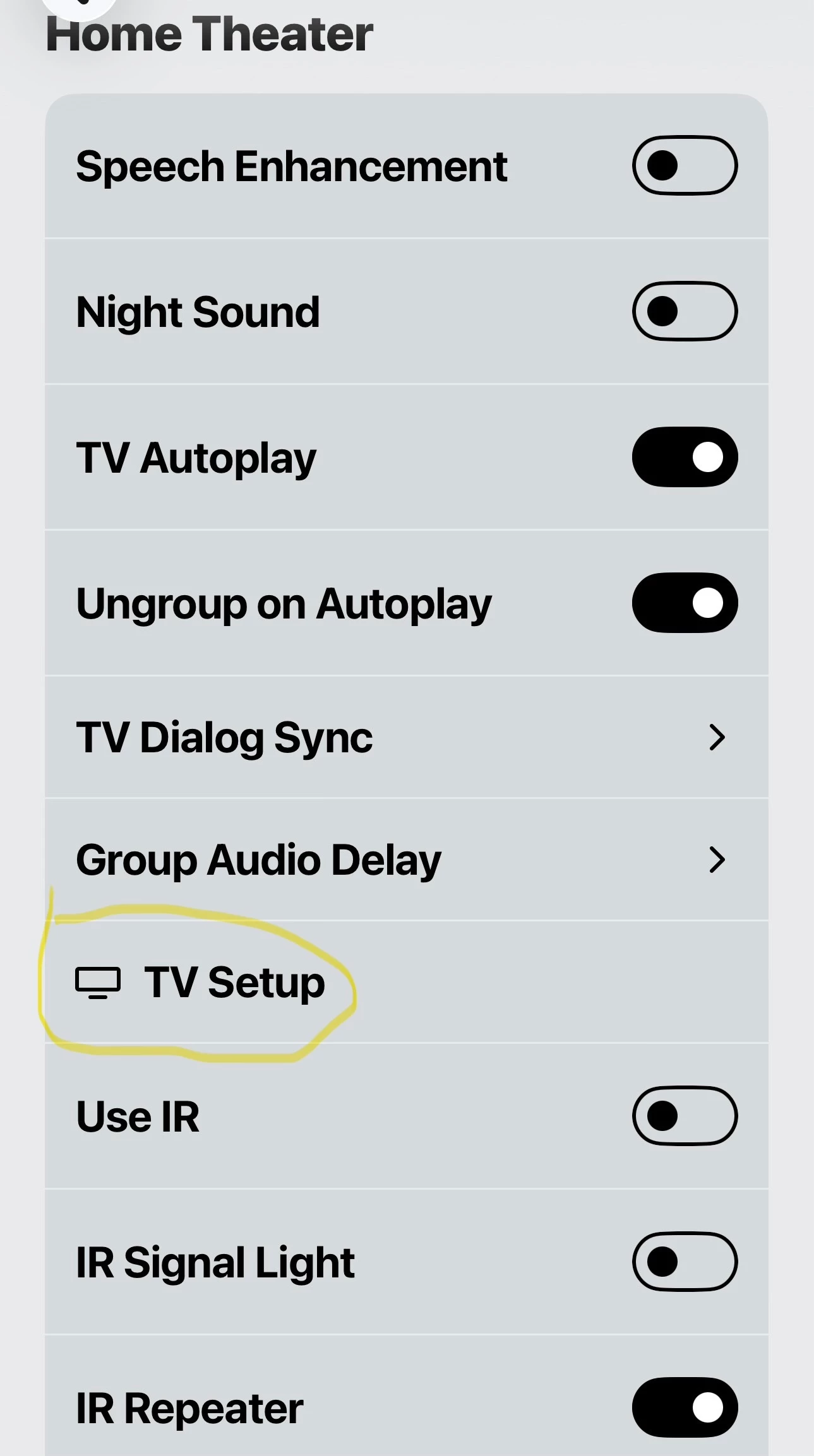Open Group Audio Delay settings

[407, 860]
